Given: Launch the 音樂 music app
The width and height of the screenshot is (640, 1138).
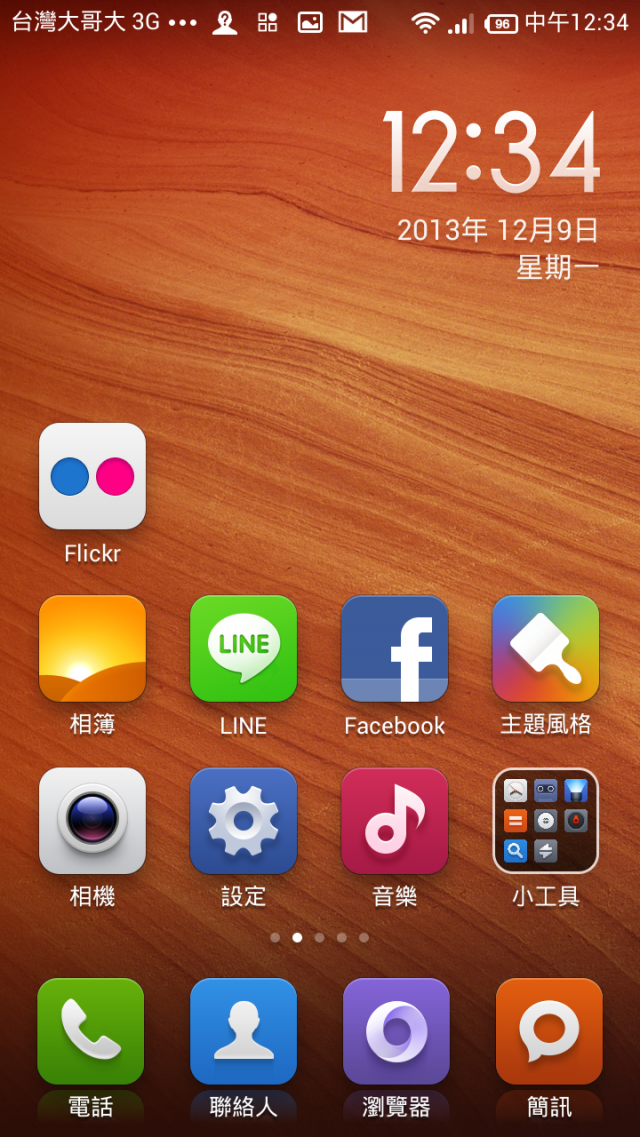Looking at the screenshot, I should tap(394, 821).
